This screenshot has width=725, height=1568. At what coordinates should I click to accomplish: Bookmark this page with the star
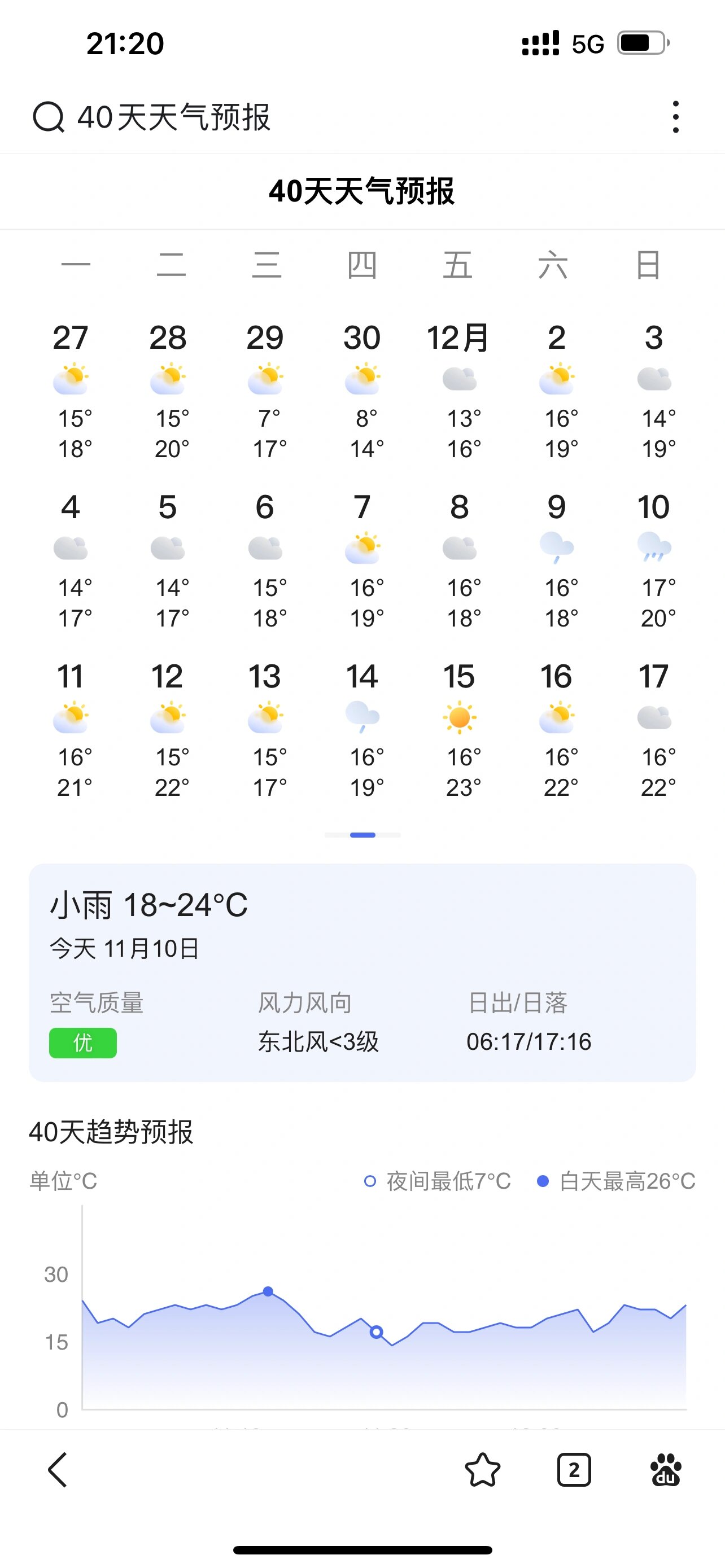coord(482,1470)
